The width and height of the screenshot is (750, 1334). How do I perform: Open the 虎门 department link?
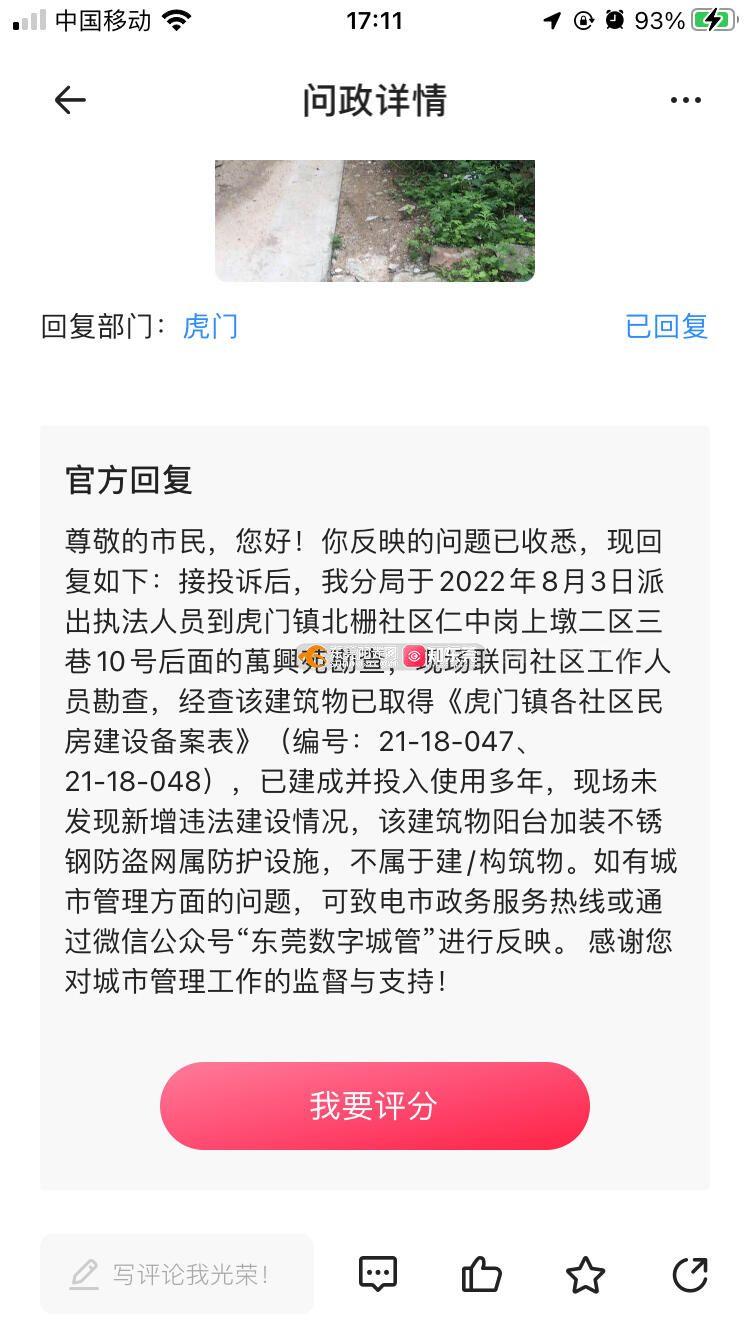[210, 326]
